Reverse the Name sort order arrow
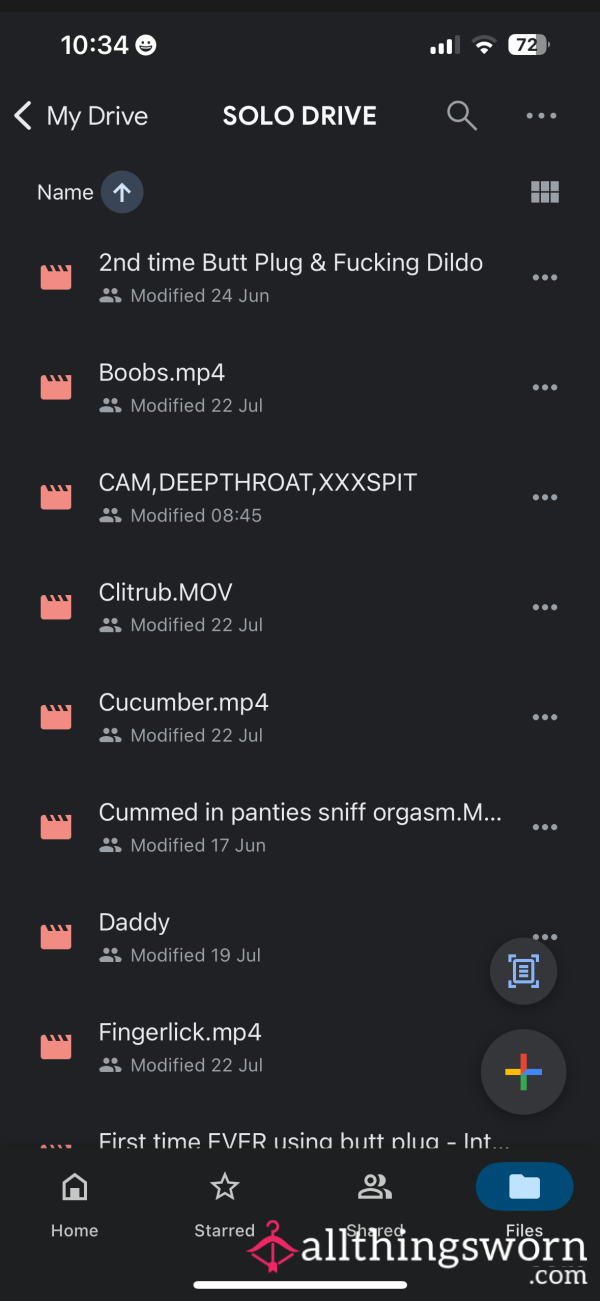This screenshot has width=600, height=1301. [122, 193]
